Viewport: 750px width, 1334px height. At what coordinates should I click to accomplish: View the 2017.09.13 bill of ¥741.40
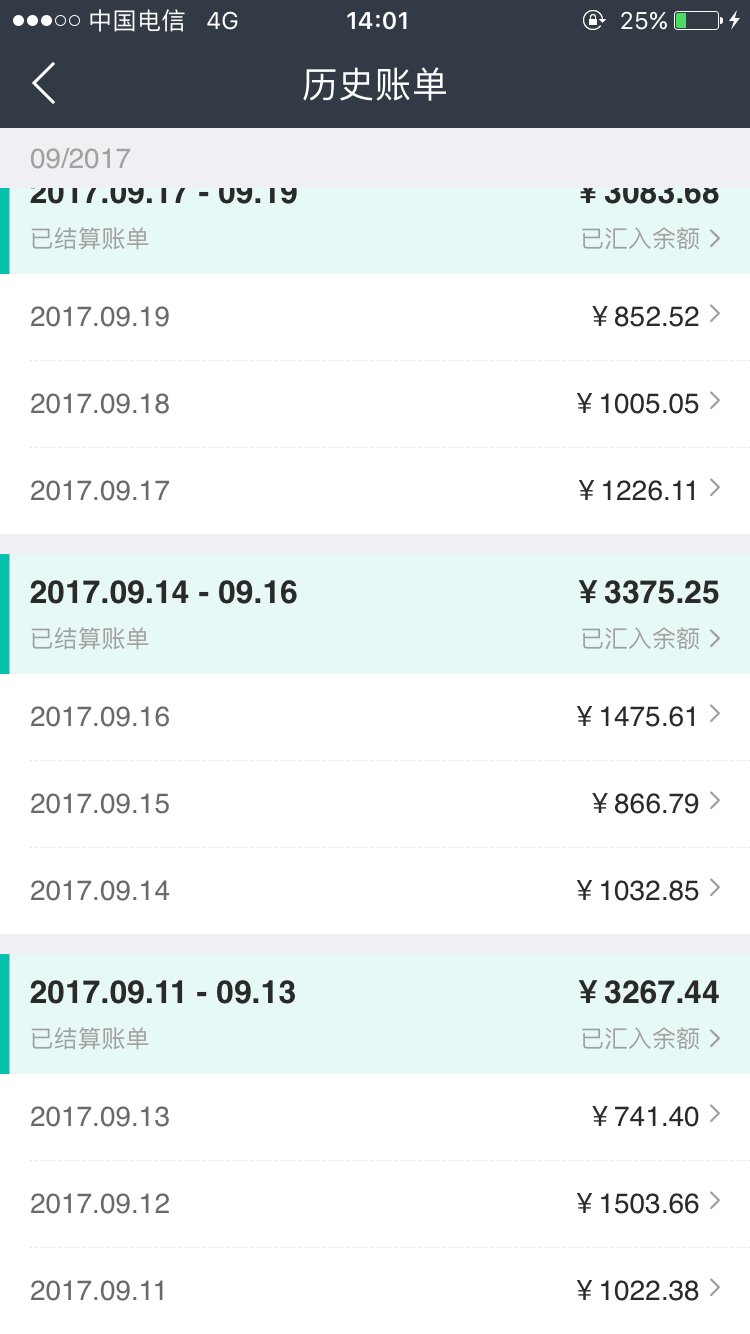pos(375,1117)
